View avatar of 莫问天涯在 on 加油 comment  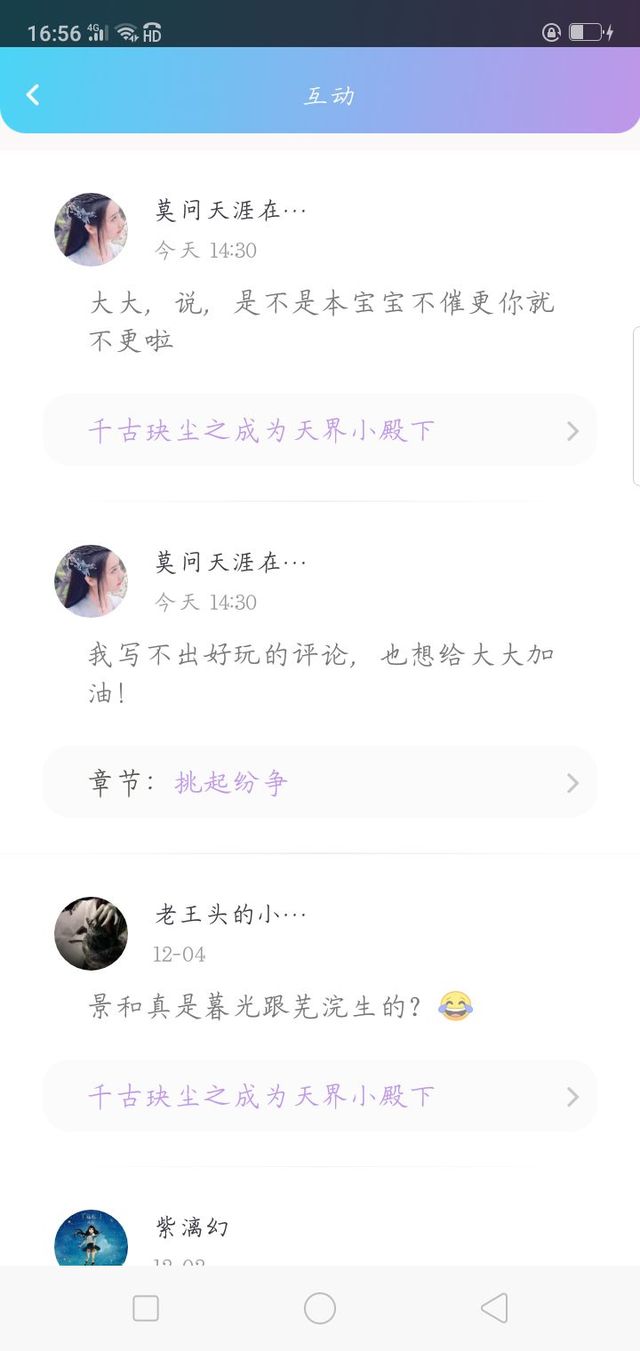pyautogui.click(x=91, y=581)
